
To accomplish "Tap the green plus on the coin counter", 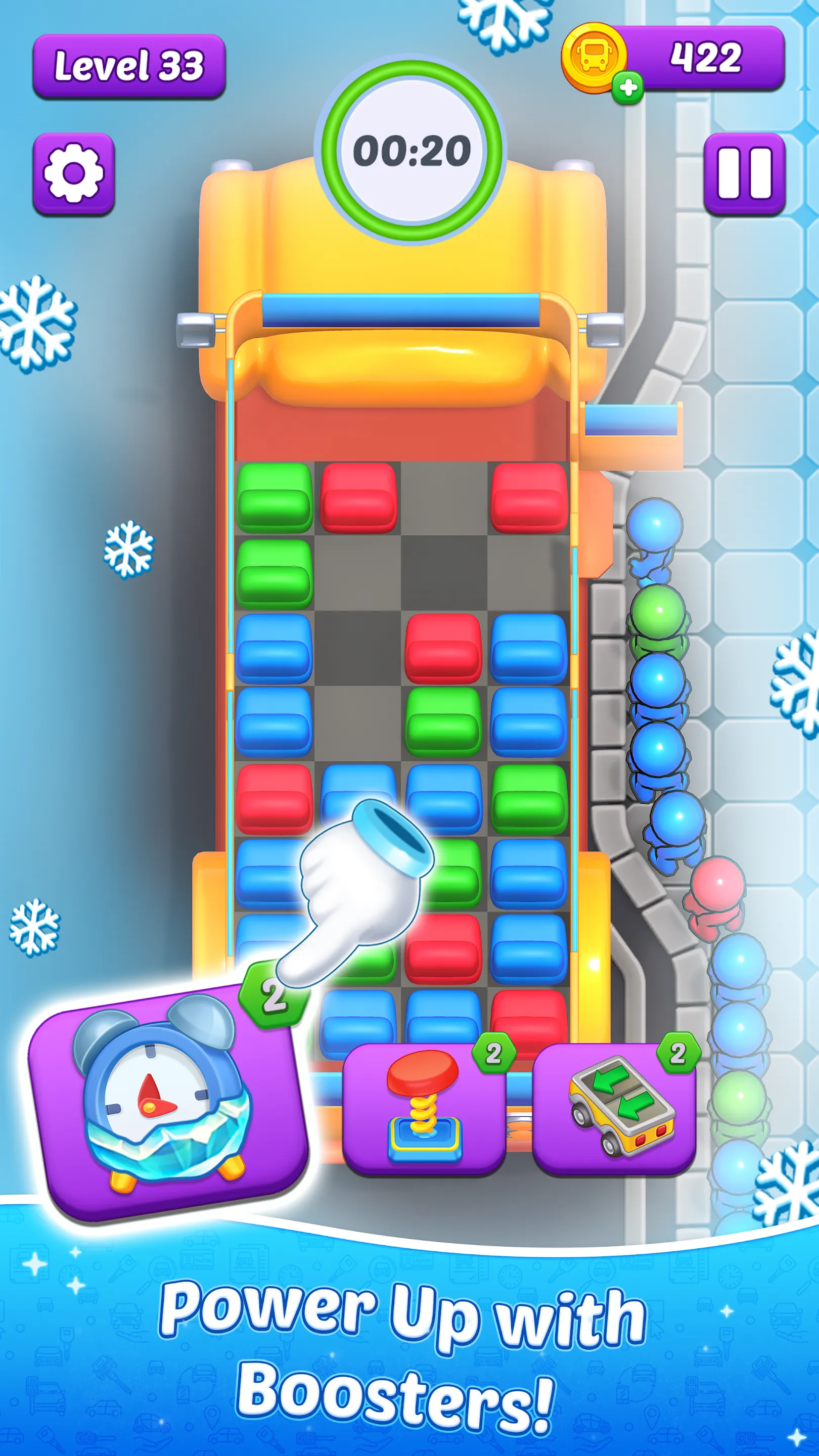I will [x=627, y=87].
